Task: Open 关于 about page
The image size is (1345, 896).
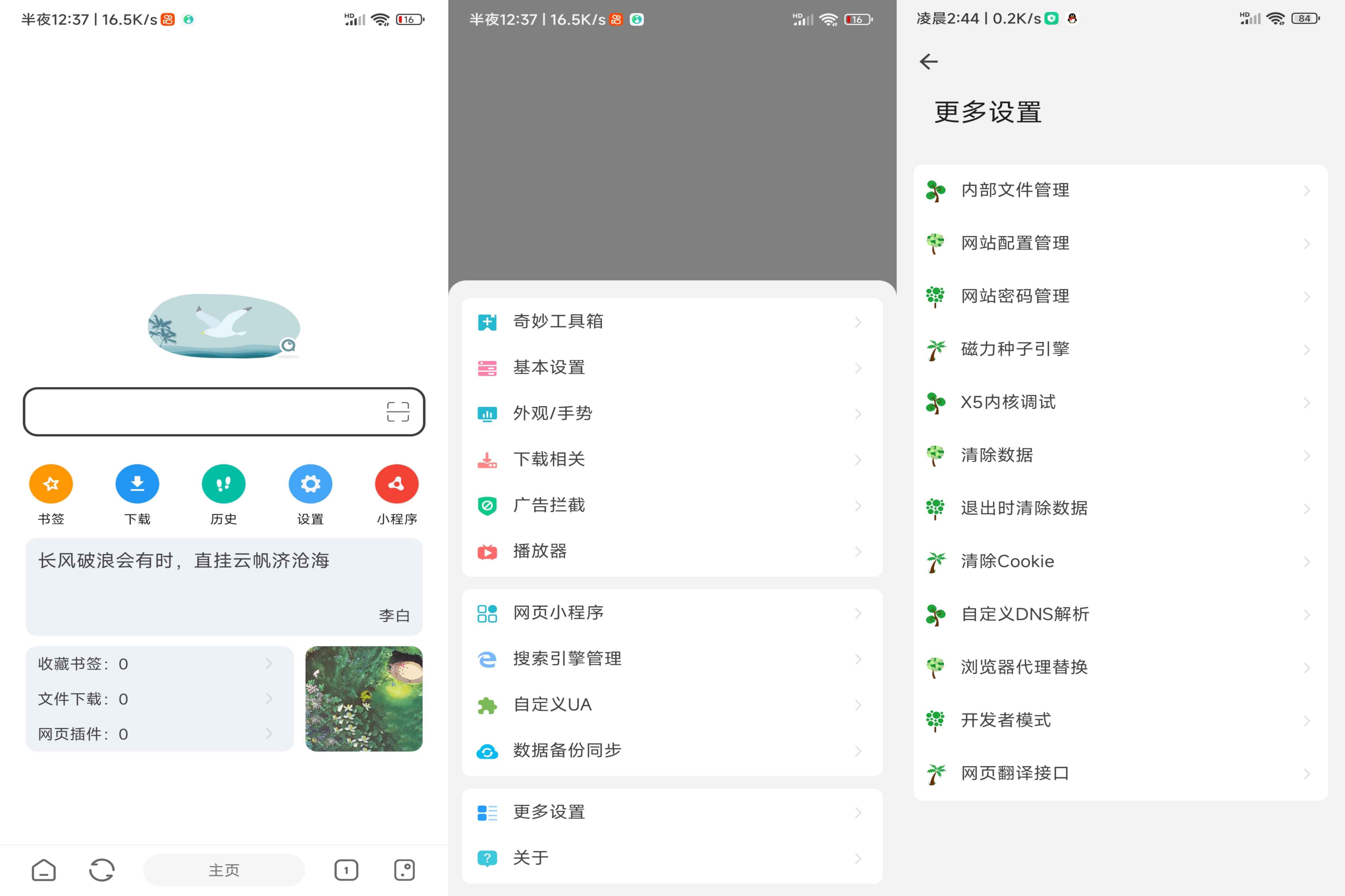Action: point(672,858)
